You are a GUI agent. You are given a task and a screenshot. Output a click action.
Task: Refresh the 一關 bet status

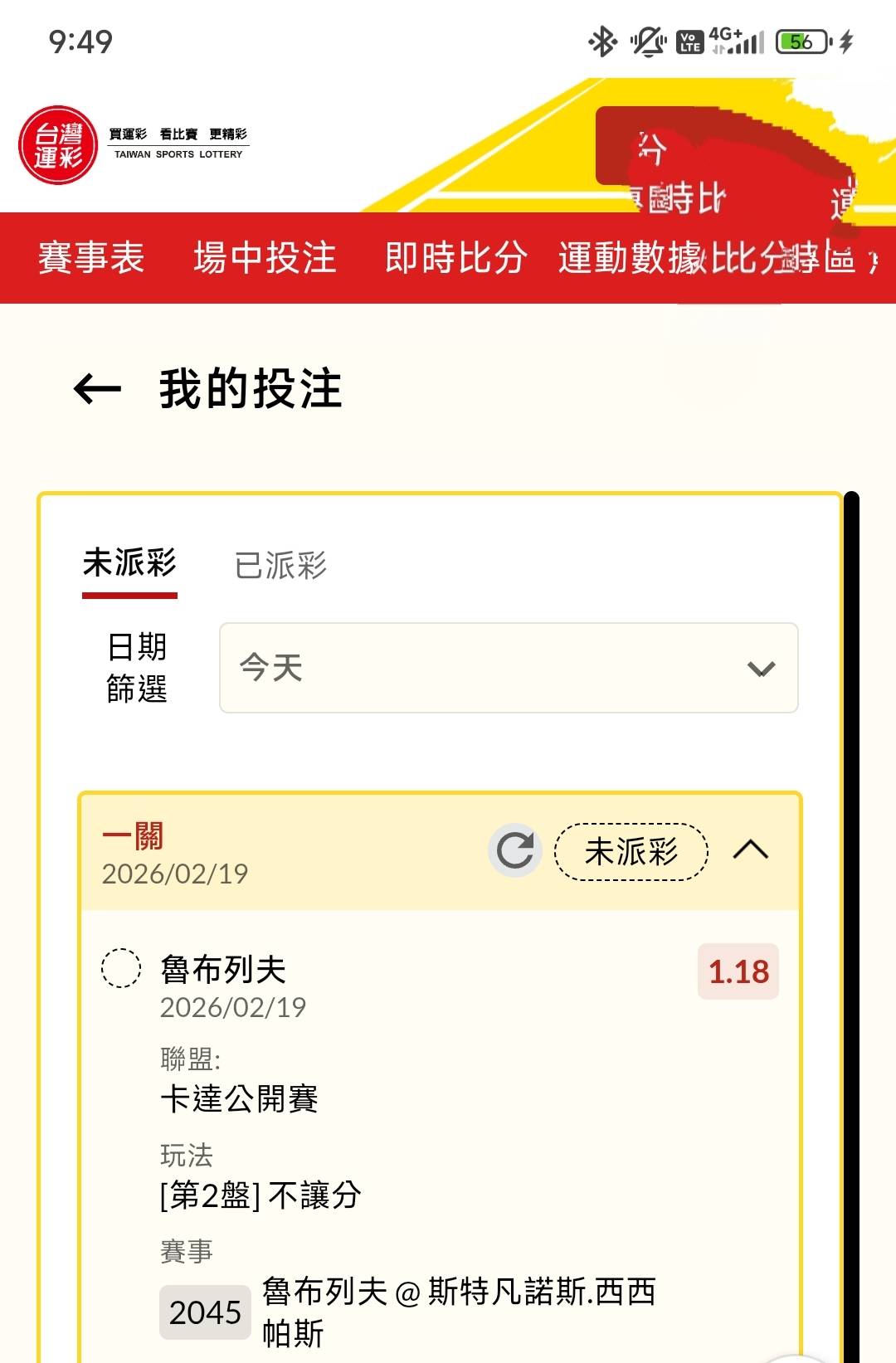514,851
